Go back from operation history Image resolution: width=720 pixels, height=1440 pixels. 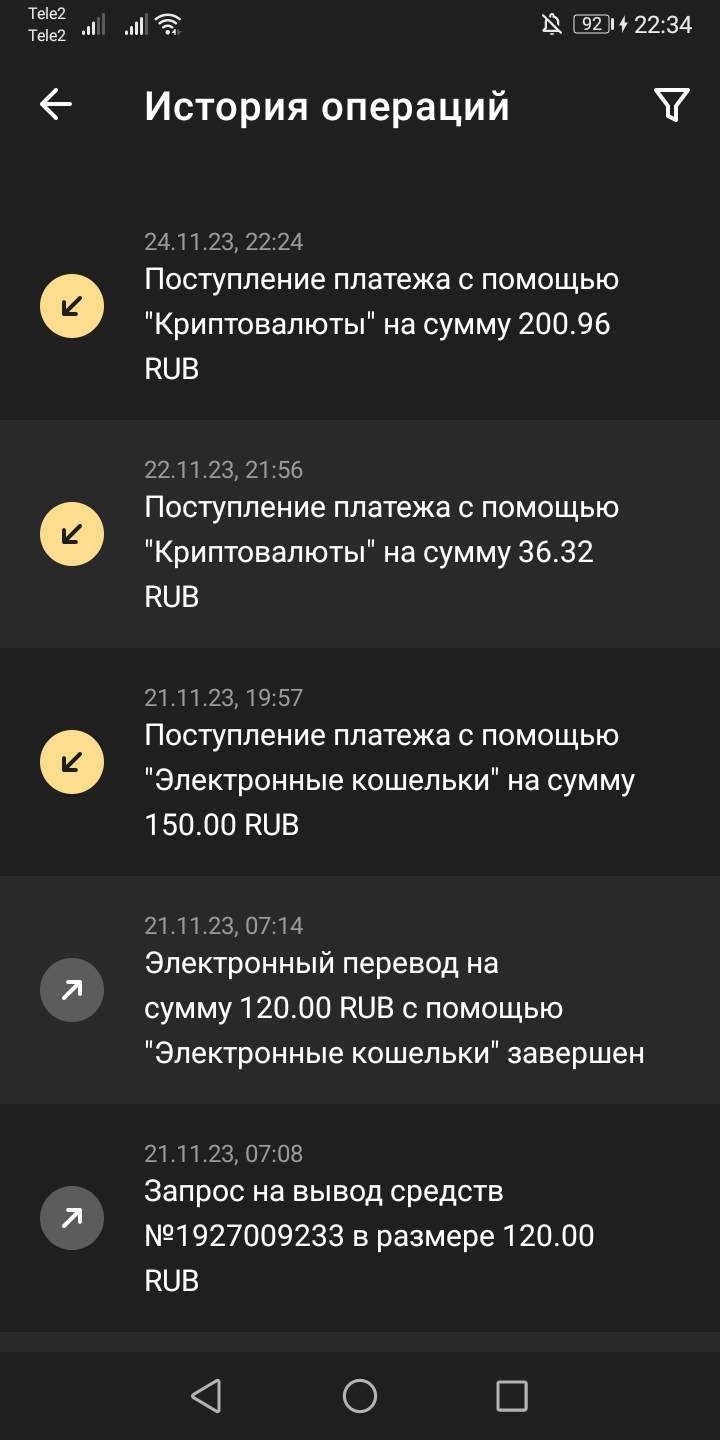pos(56,105)
